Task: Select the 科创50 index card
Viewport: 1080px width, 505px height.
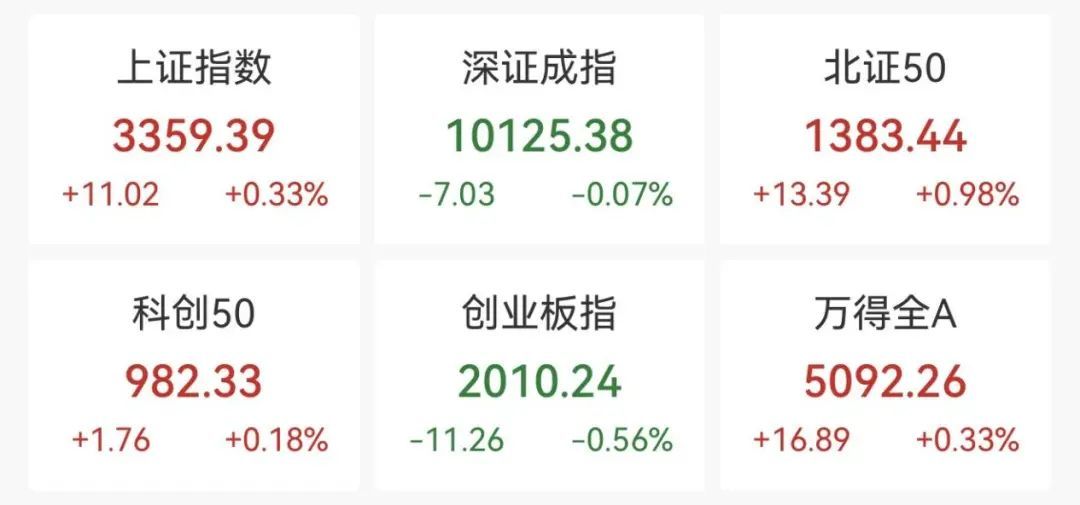Action: (x=194, y=377)
